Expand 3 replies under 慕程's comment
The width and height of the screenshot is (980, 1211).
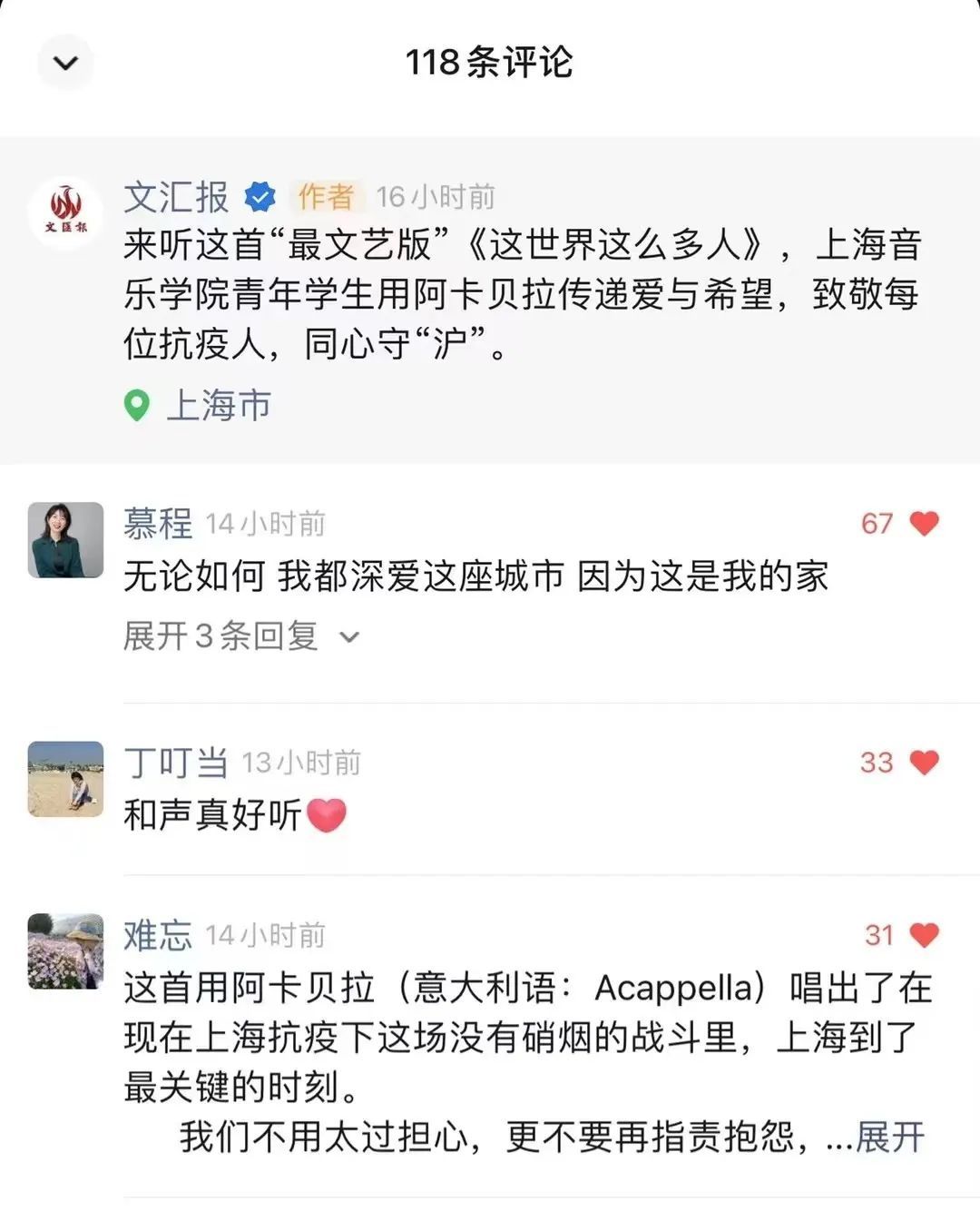[x=241, y=636]
